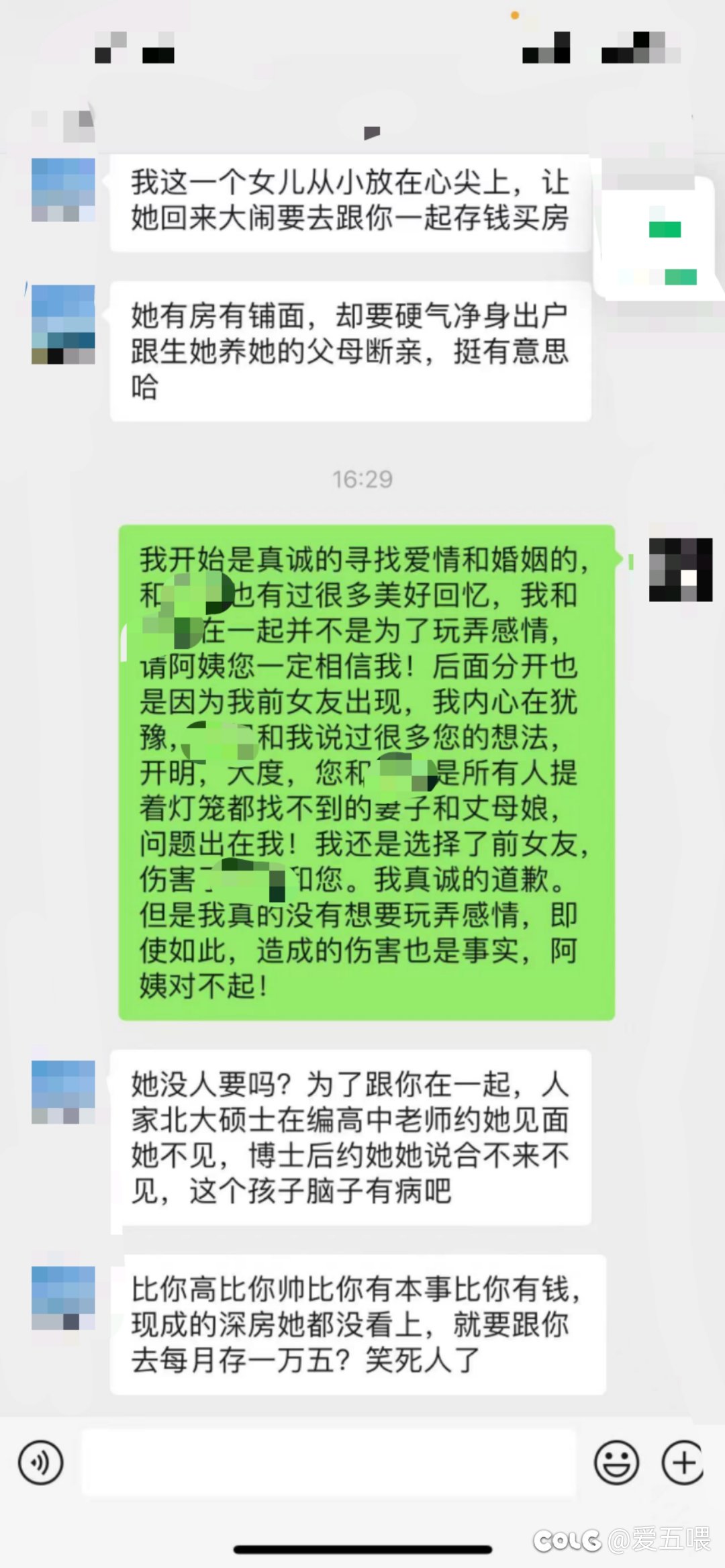Tap the voice message icon
Viewport: 725px width, 1568px height.
pyautogui.click(x=41, y=1463)
